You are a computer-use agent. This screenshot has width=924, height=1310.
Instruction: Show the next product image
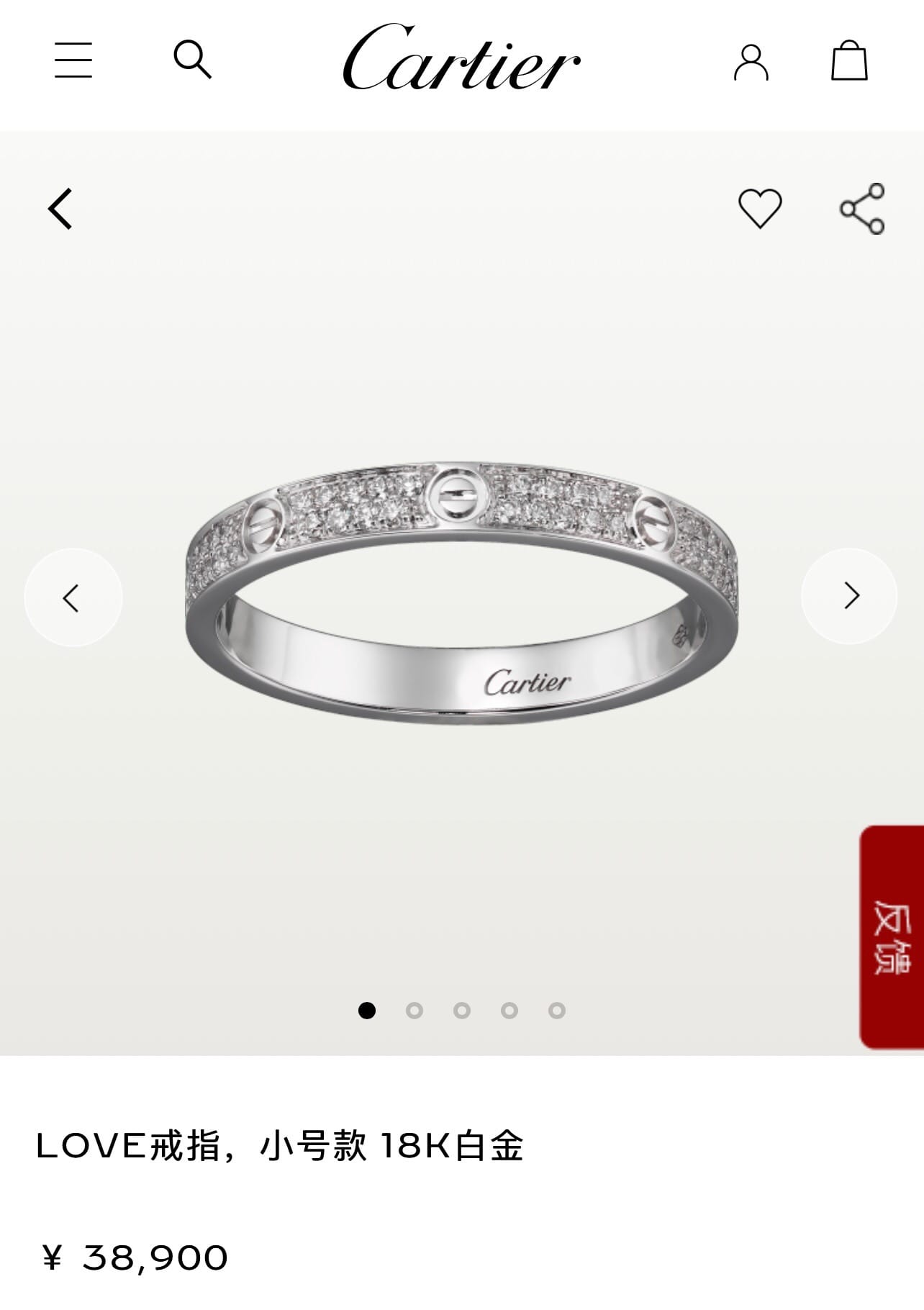tap(850, 596)
